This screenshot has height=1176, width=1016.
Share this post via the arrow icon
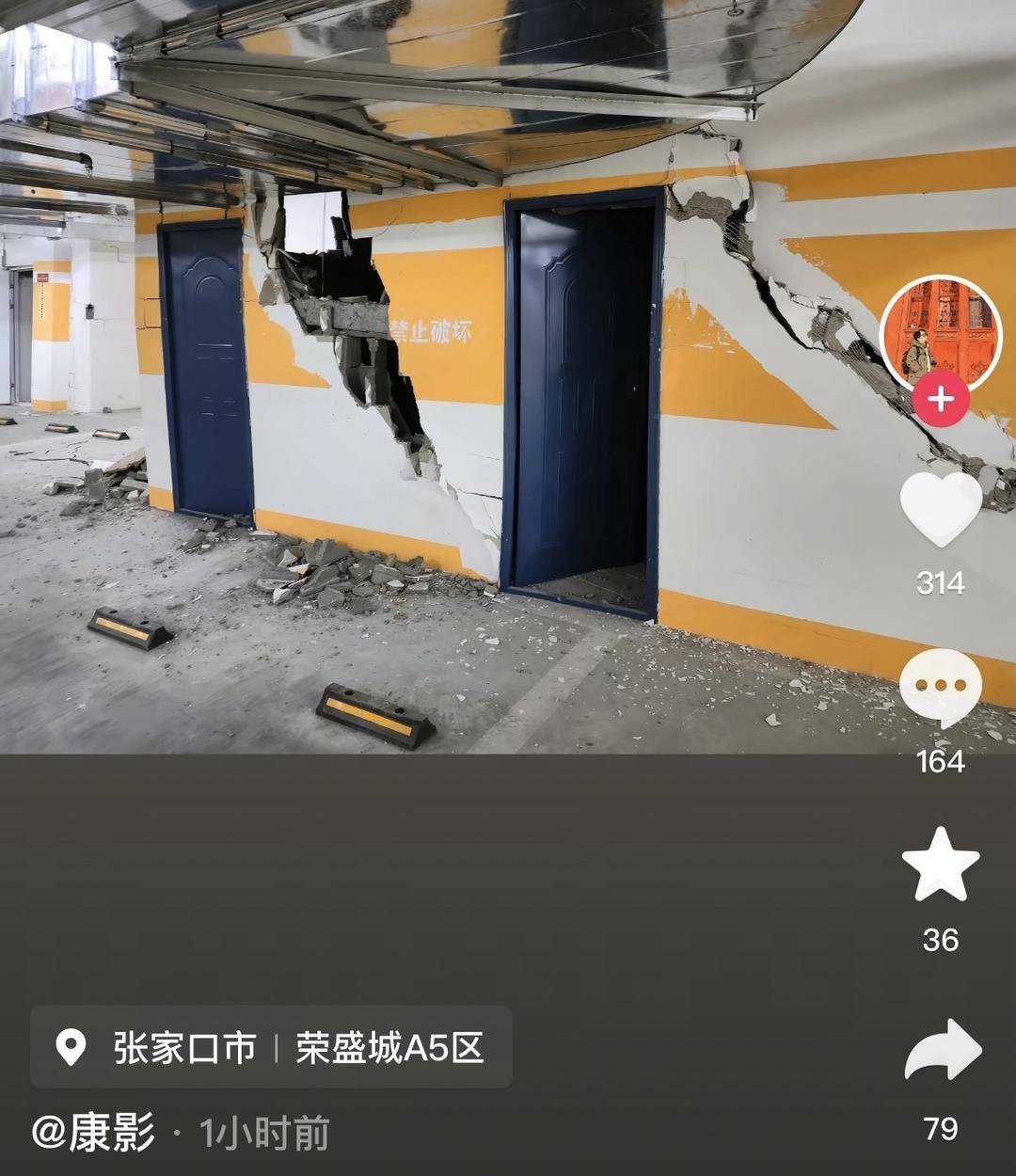pyautogui.click(x=942, y=1050)
